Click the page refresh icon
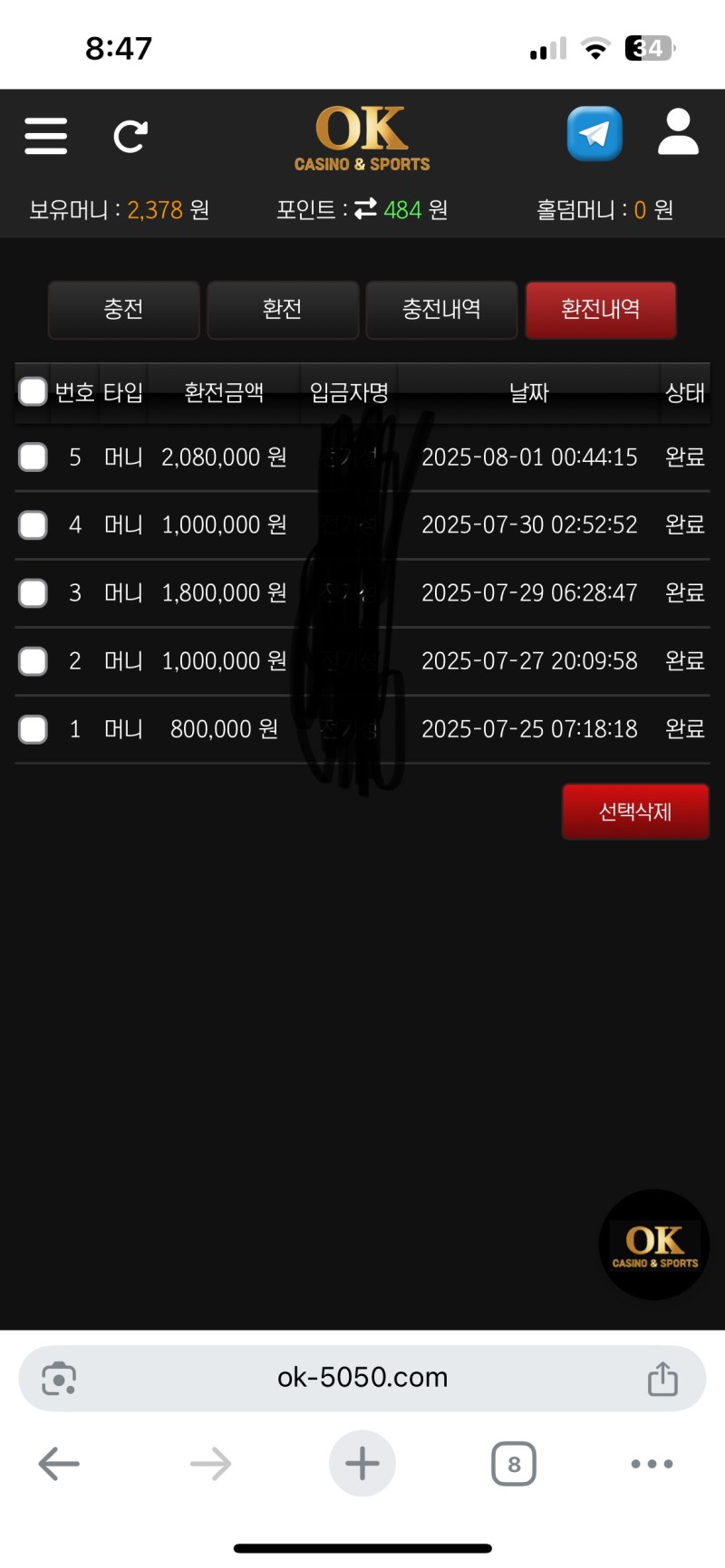Viewport: 725px width, 1568px height. pyautogui.click(x=130, y=136)
